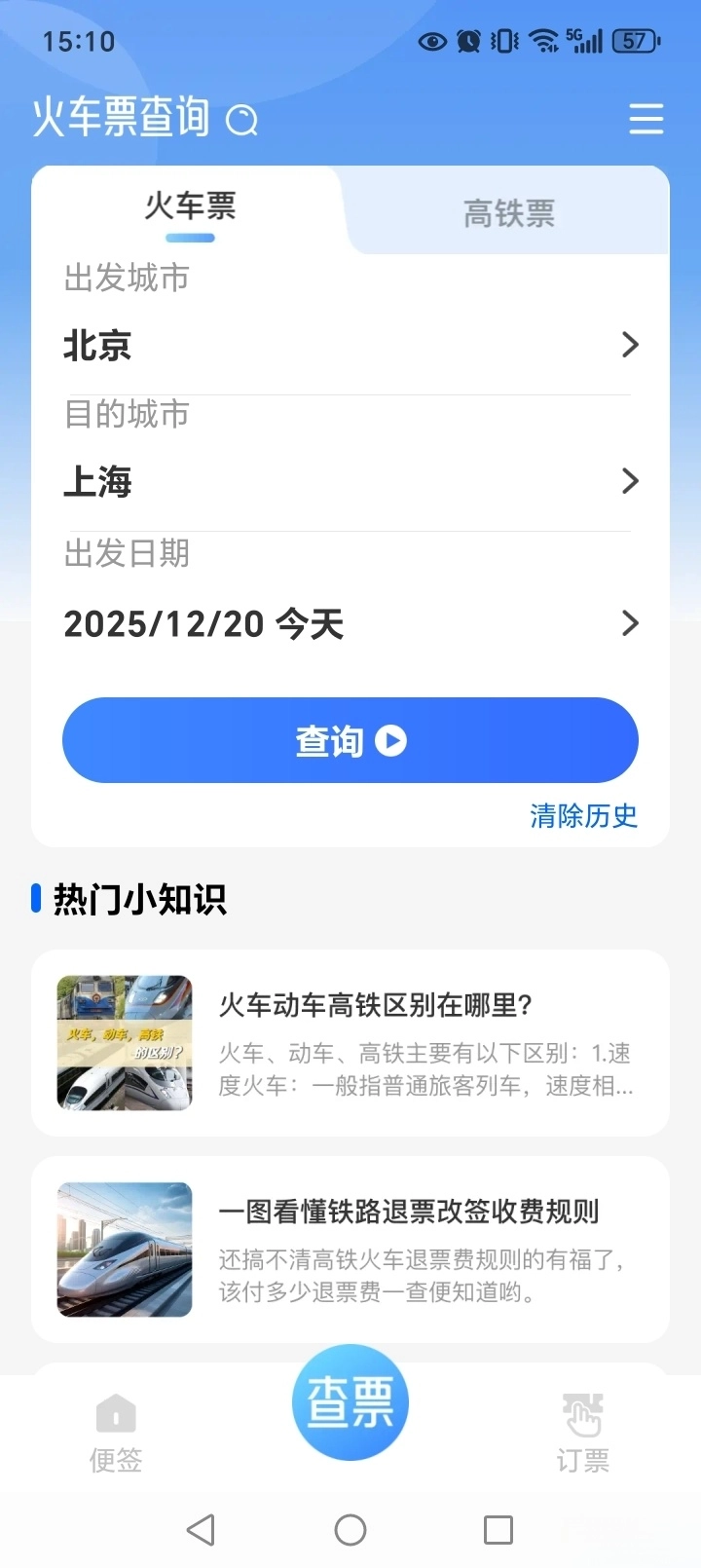Open the hamburger menu in top right corner
The image size is (701, 1568).
pyautogui.click(x=646, y=119)
